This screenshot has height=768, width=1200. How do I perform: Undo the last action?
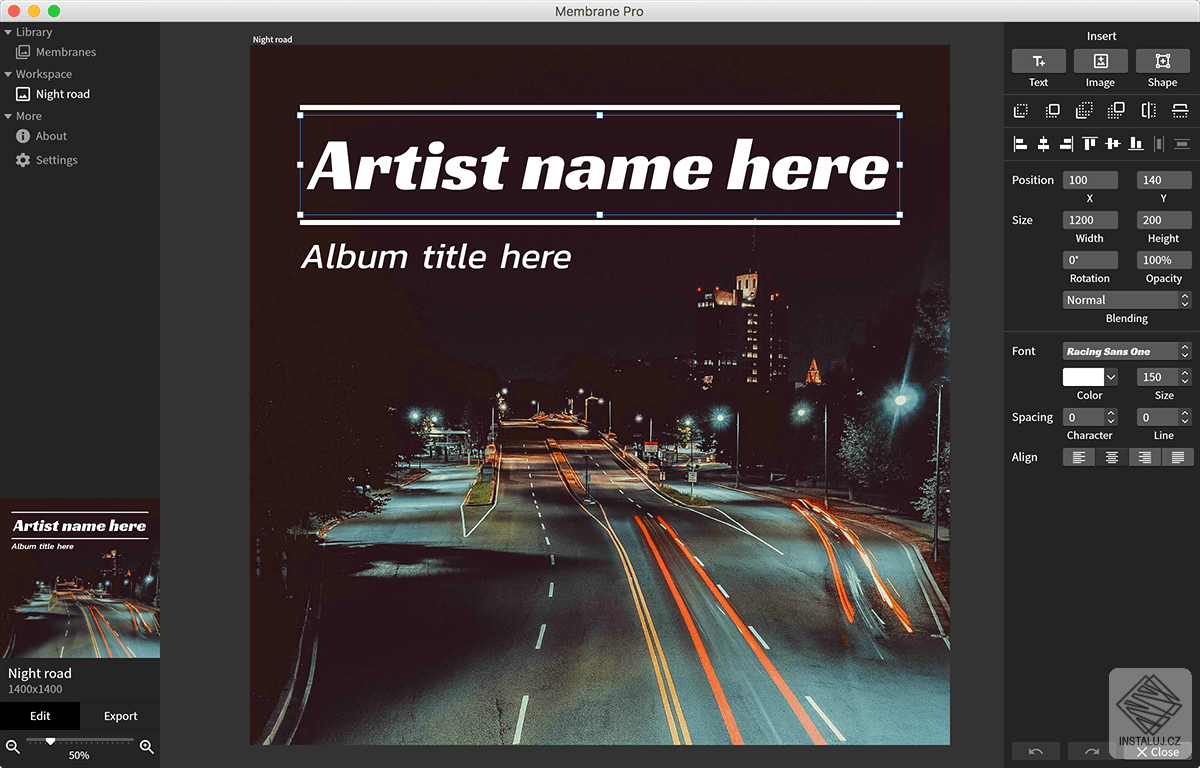[x=1036, y=751]
